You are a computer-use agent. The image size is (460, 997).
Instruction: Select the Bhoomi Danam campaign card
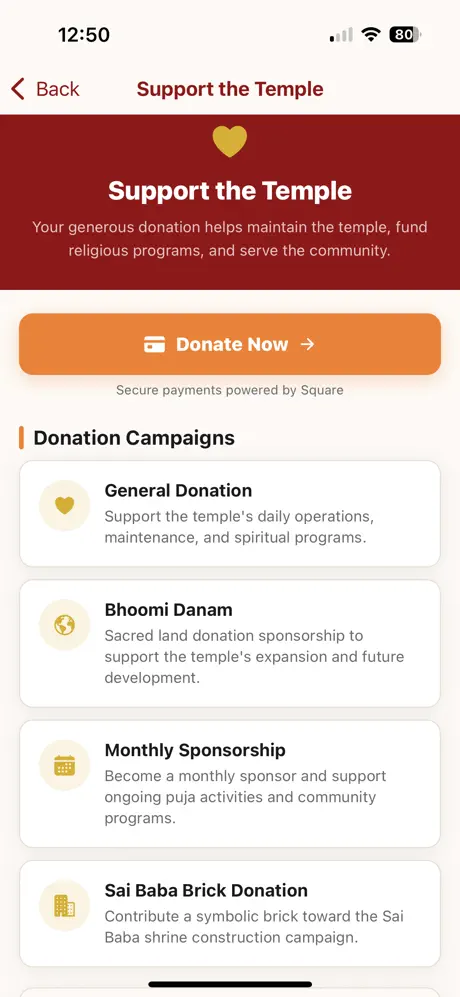click(x=230, y=643)
